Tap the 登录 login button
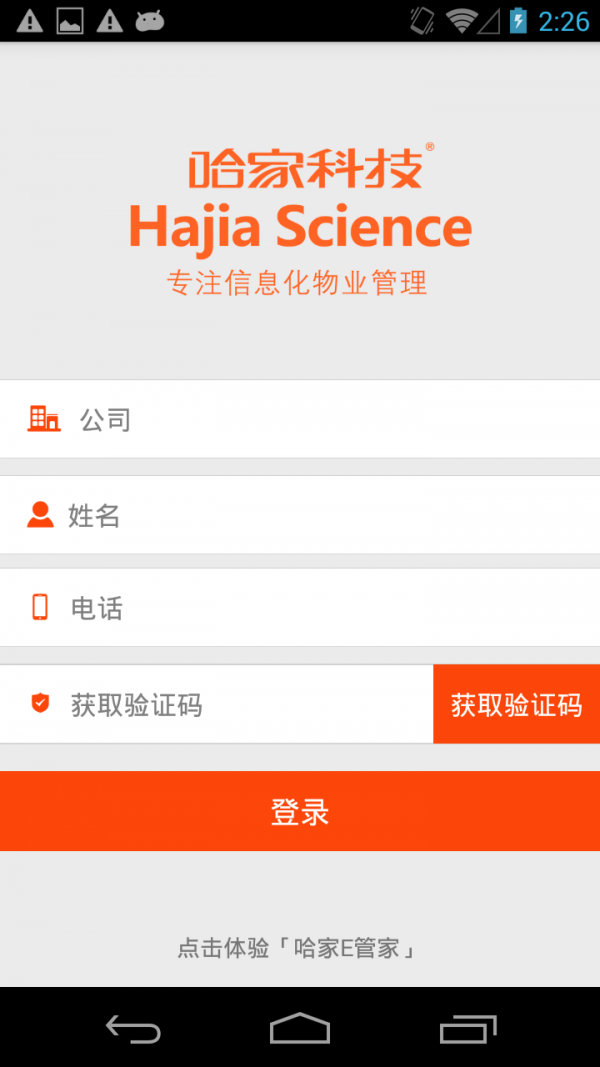Screen dimensions: 600x1067 (x=300, y=811)
